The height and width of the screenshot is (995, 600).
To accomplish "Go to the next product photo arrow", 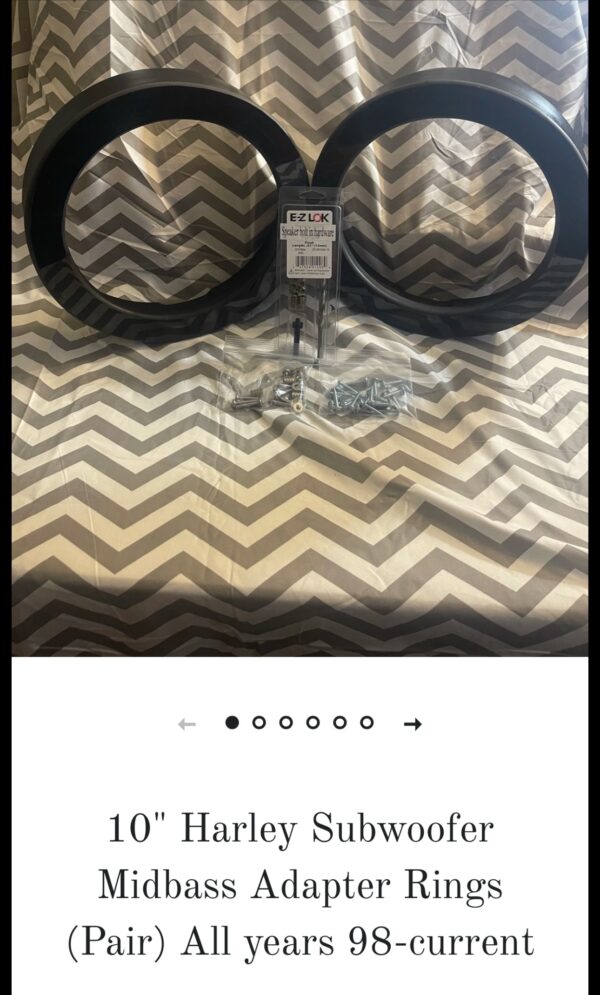I will 412,724.
